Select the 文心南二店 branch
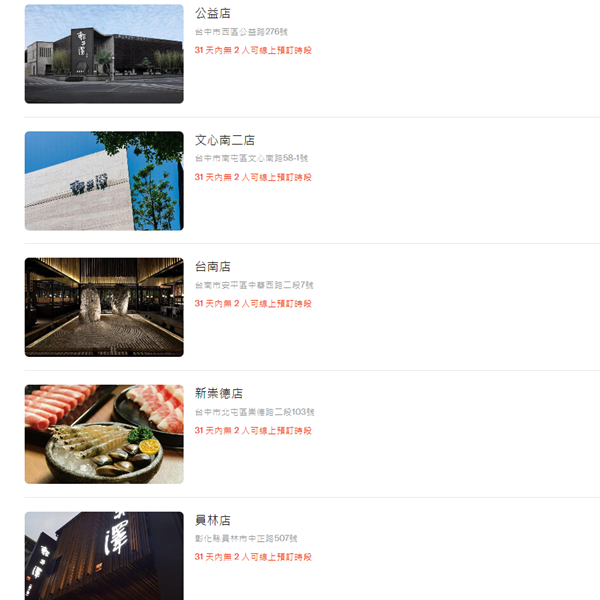 coord(225,140)
